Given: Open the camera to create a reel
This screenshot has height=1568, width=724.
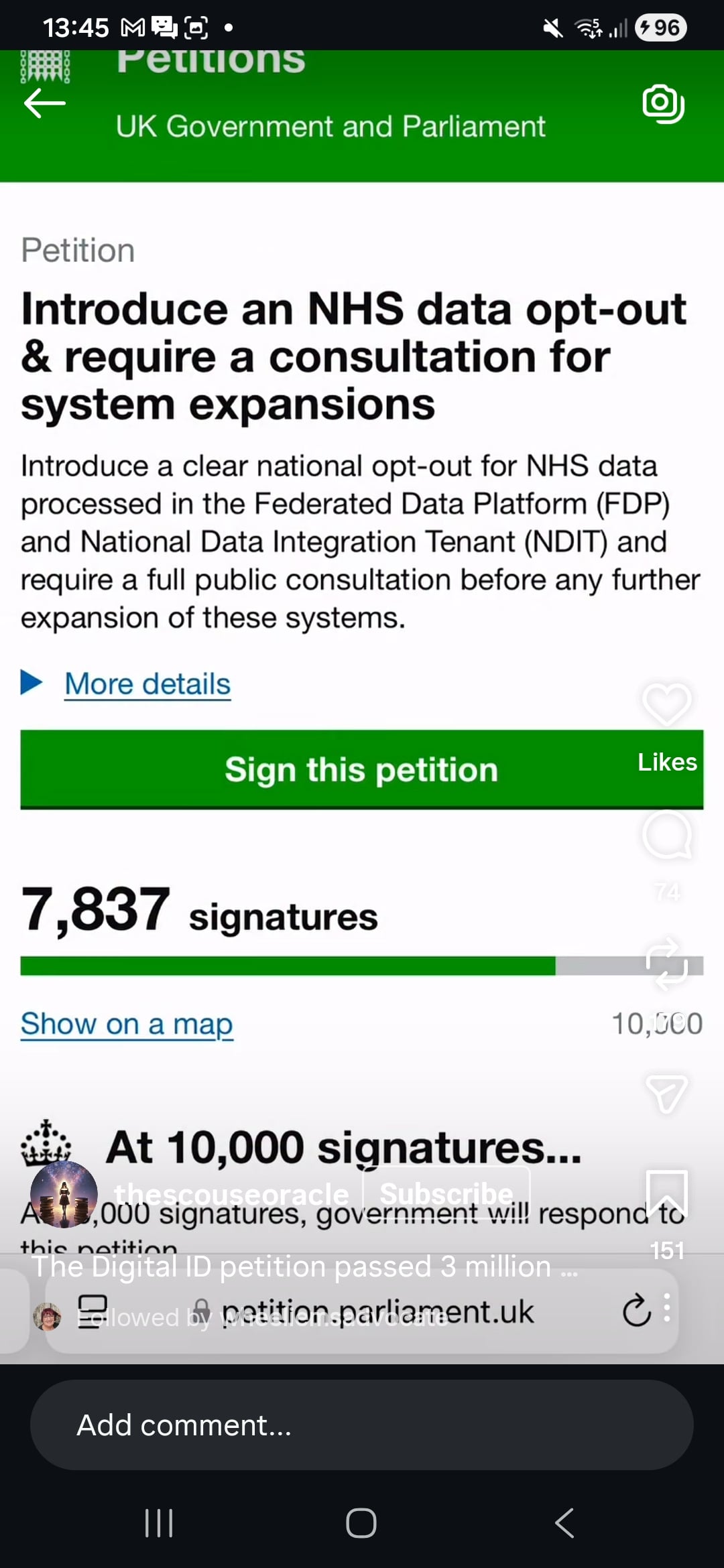Looking at the screenshot, I should pyautogui.click(x=663, y=104).
